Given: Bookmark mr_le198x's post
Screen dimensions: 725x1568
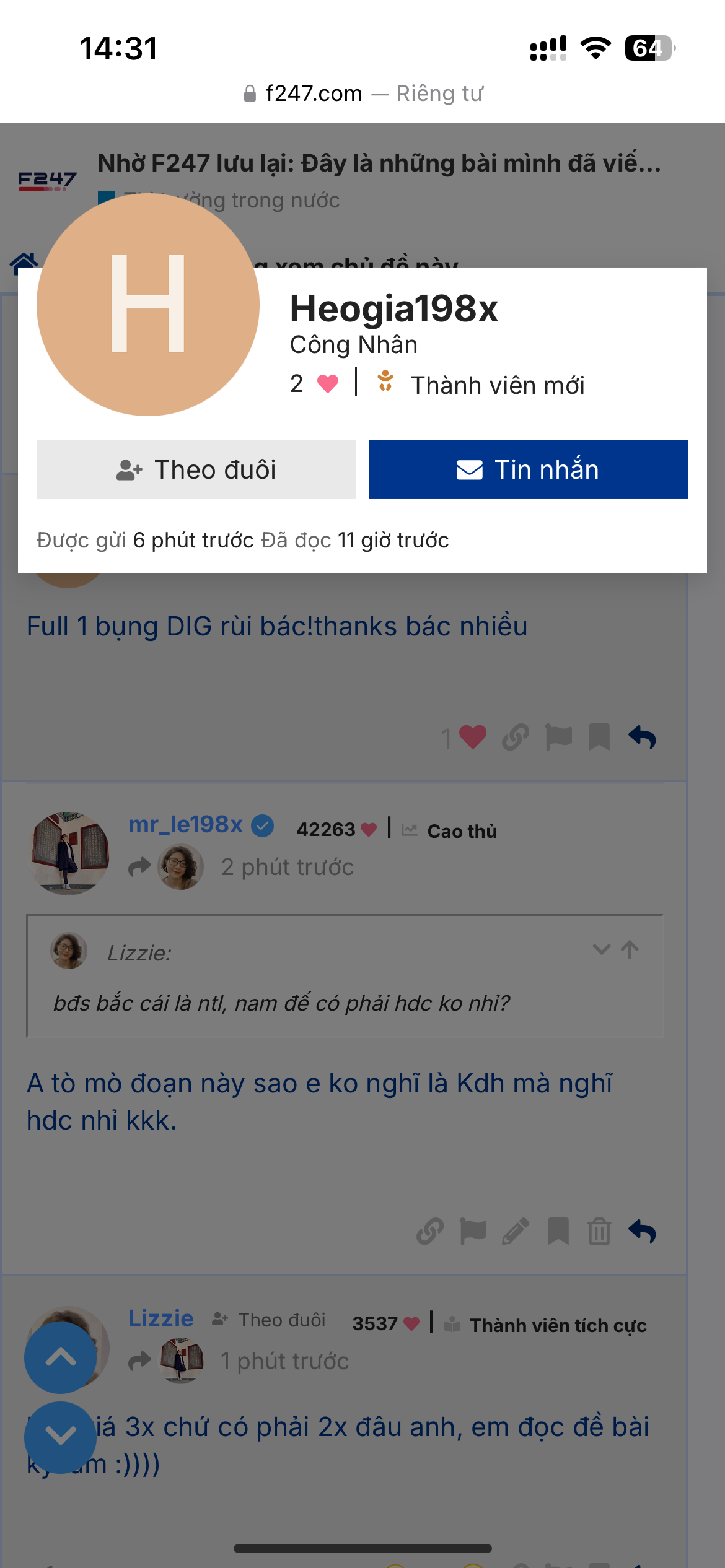Looking at the screenshot, I should 558,1231.
